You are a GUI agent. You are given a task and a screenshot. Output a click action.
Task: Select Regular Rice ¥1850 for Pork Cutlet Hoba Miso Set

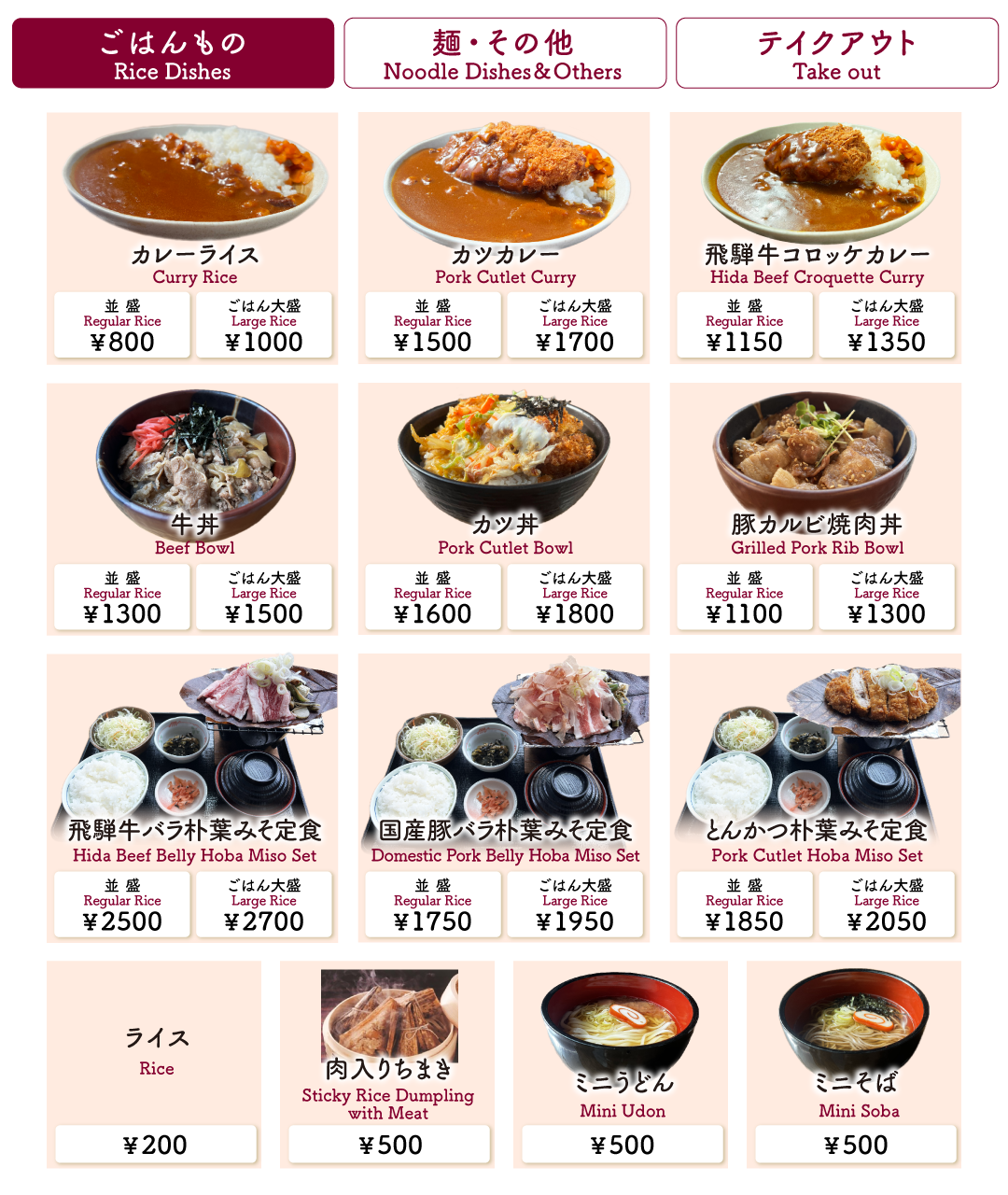click(x=743, y=905)
